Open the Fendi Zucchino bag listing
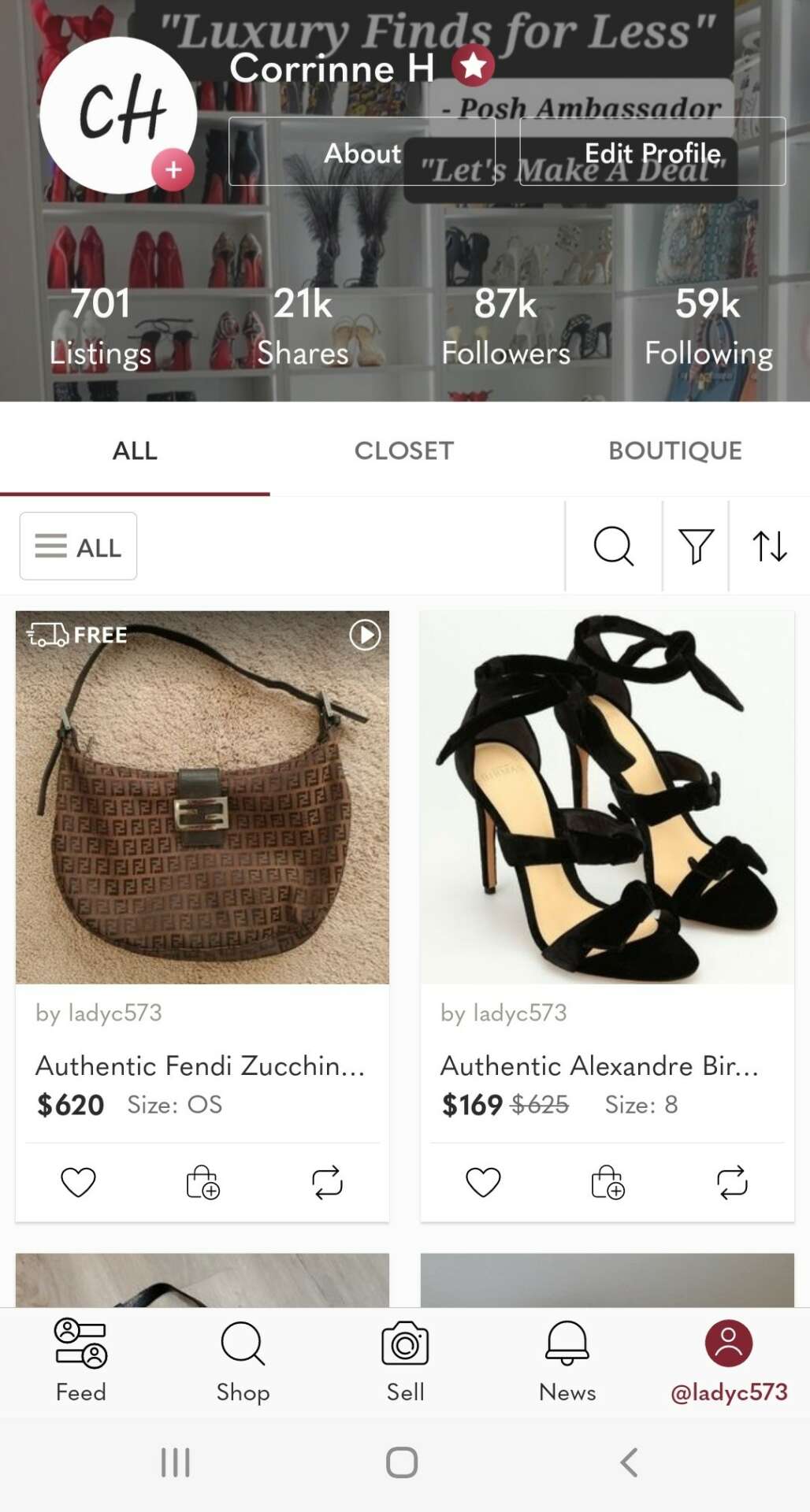Viewport: 810px width, 1512px height. pos(202,797)
